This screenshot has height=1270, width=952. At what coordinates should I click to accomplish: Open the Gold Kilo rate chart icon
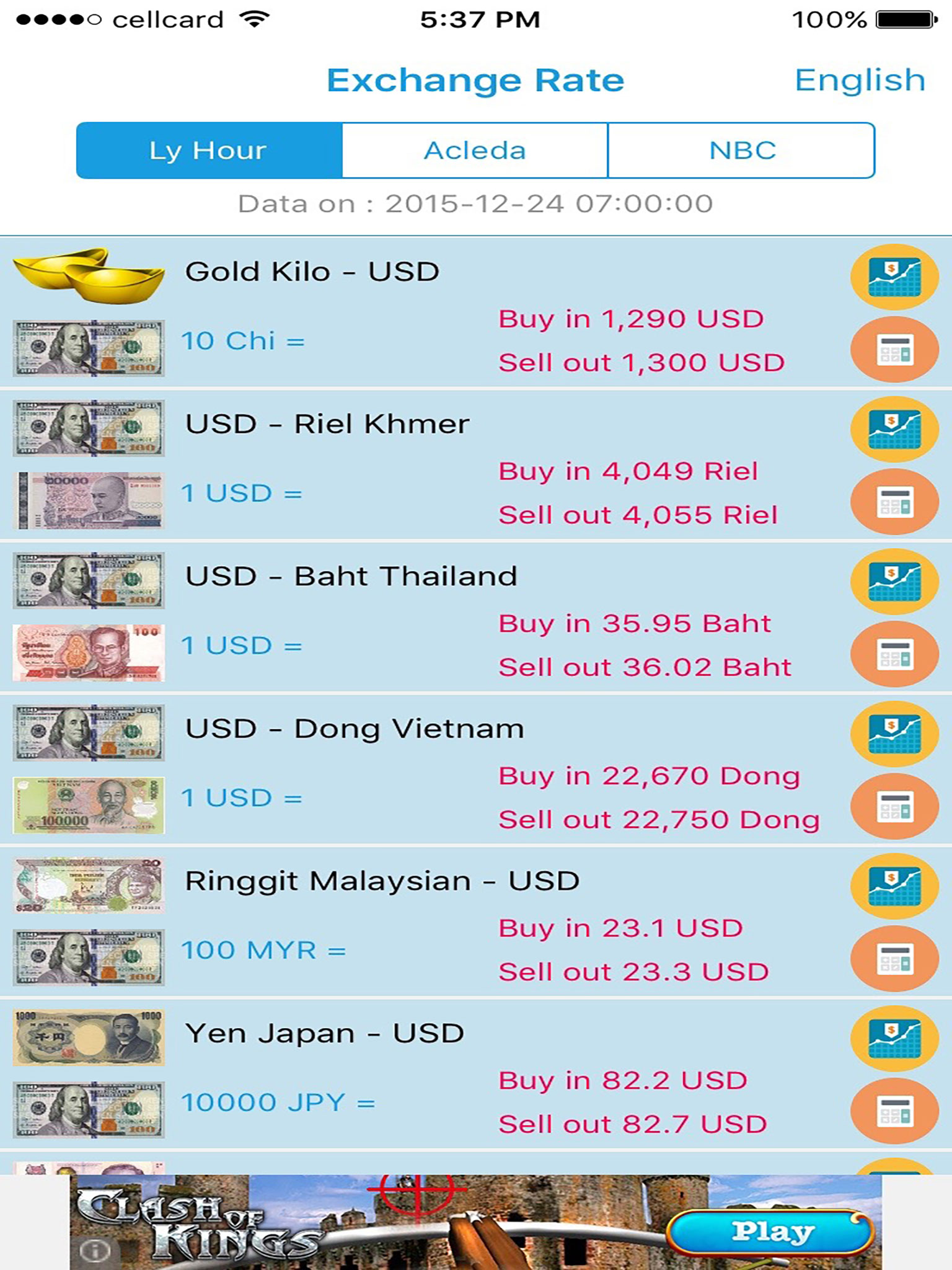tap(894, 276)
